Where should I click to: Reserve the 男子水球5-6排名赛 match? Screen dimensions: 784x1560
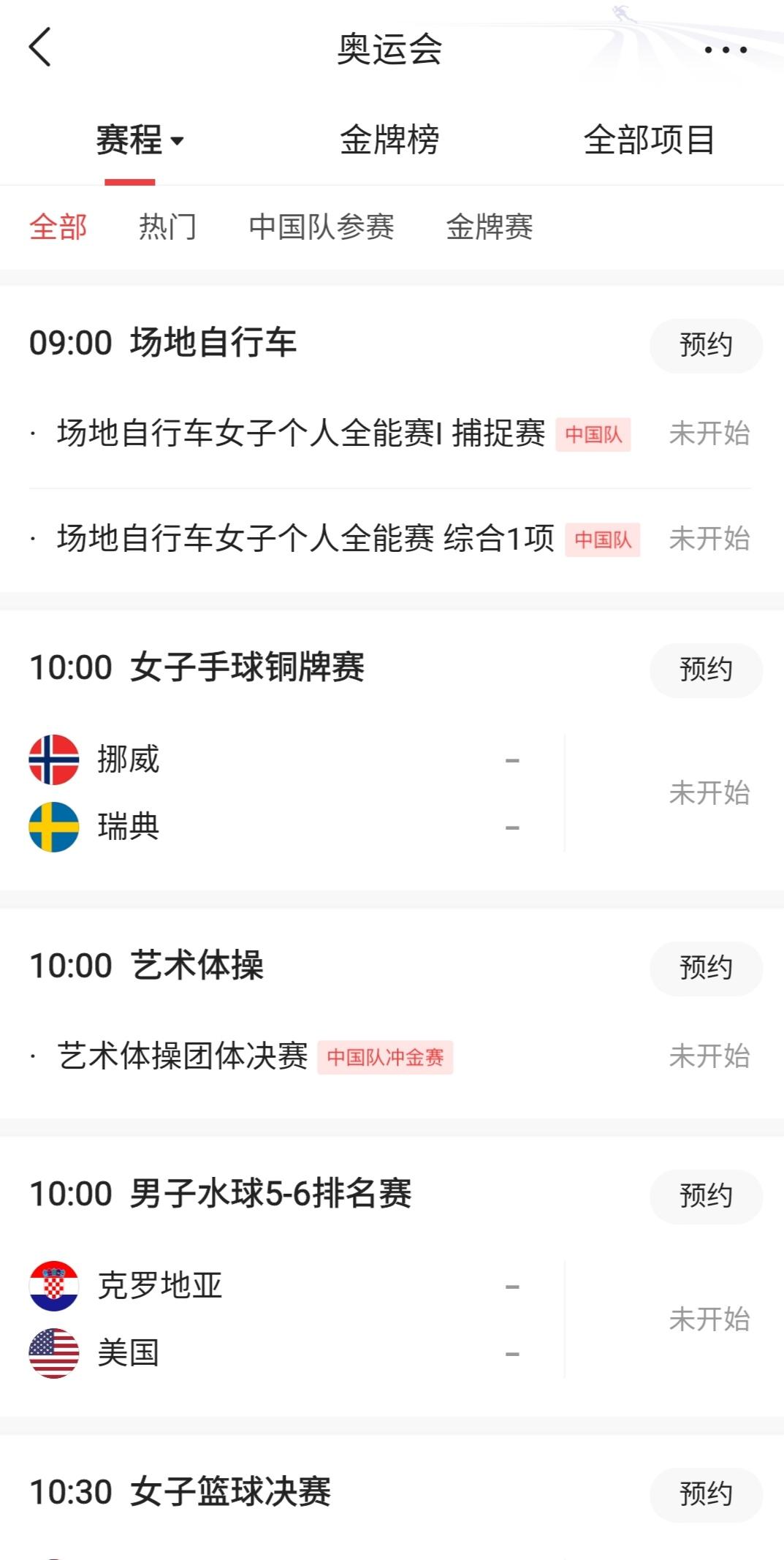(x=706, y=1196)
